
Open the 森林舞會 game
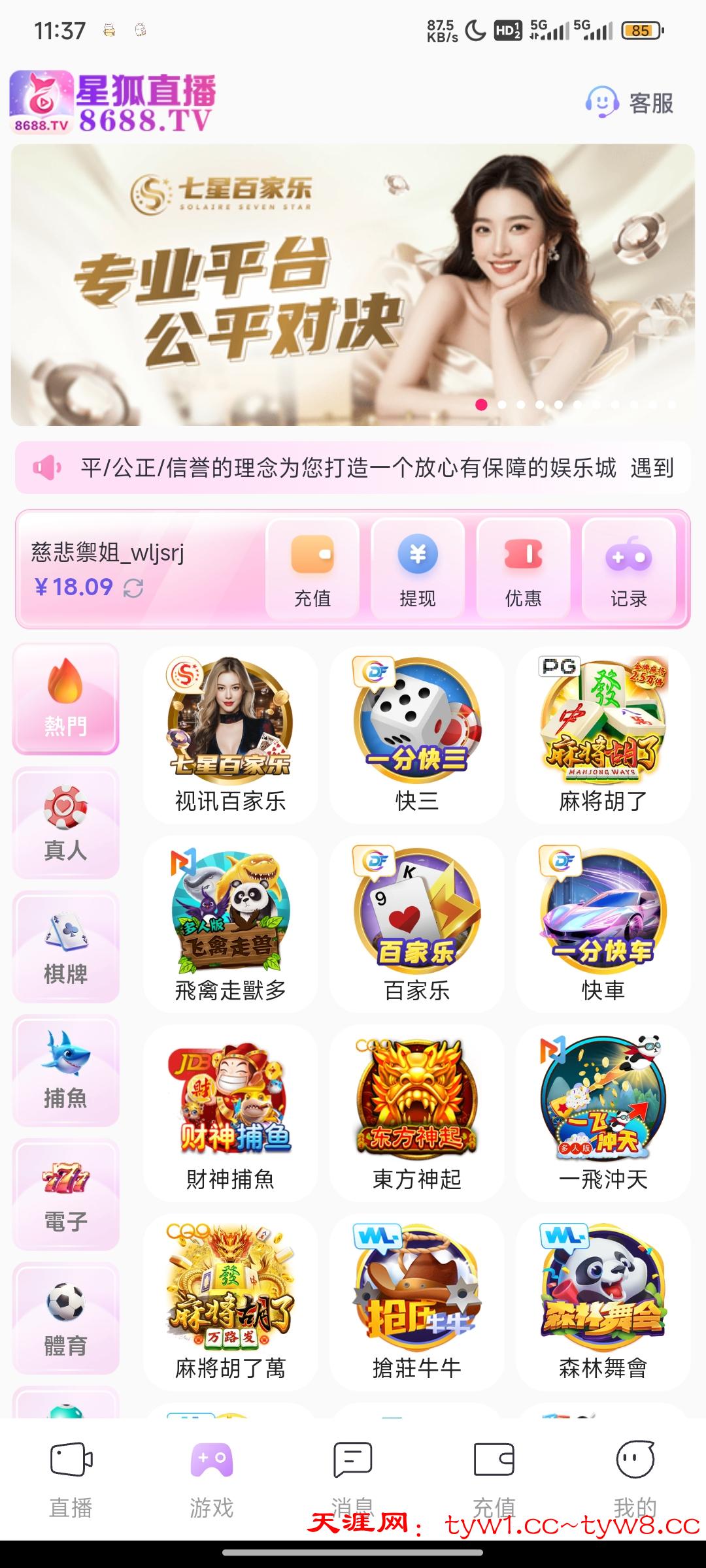point(603,1301)
